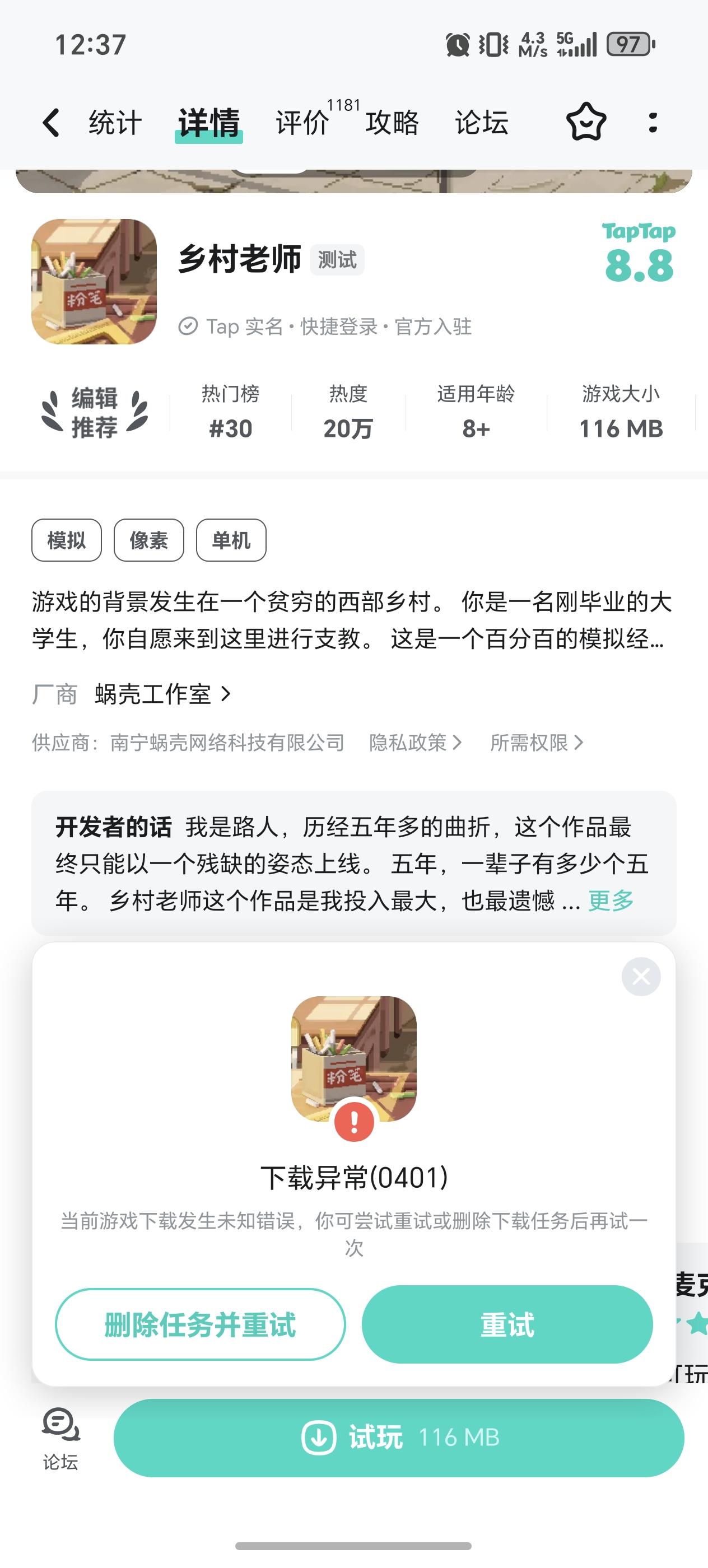Switch to the 攻略 guides tab

(x=391, y=122)
